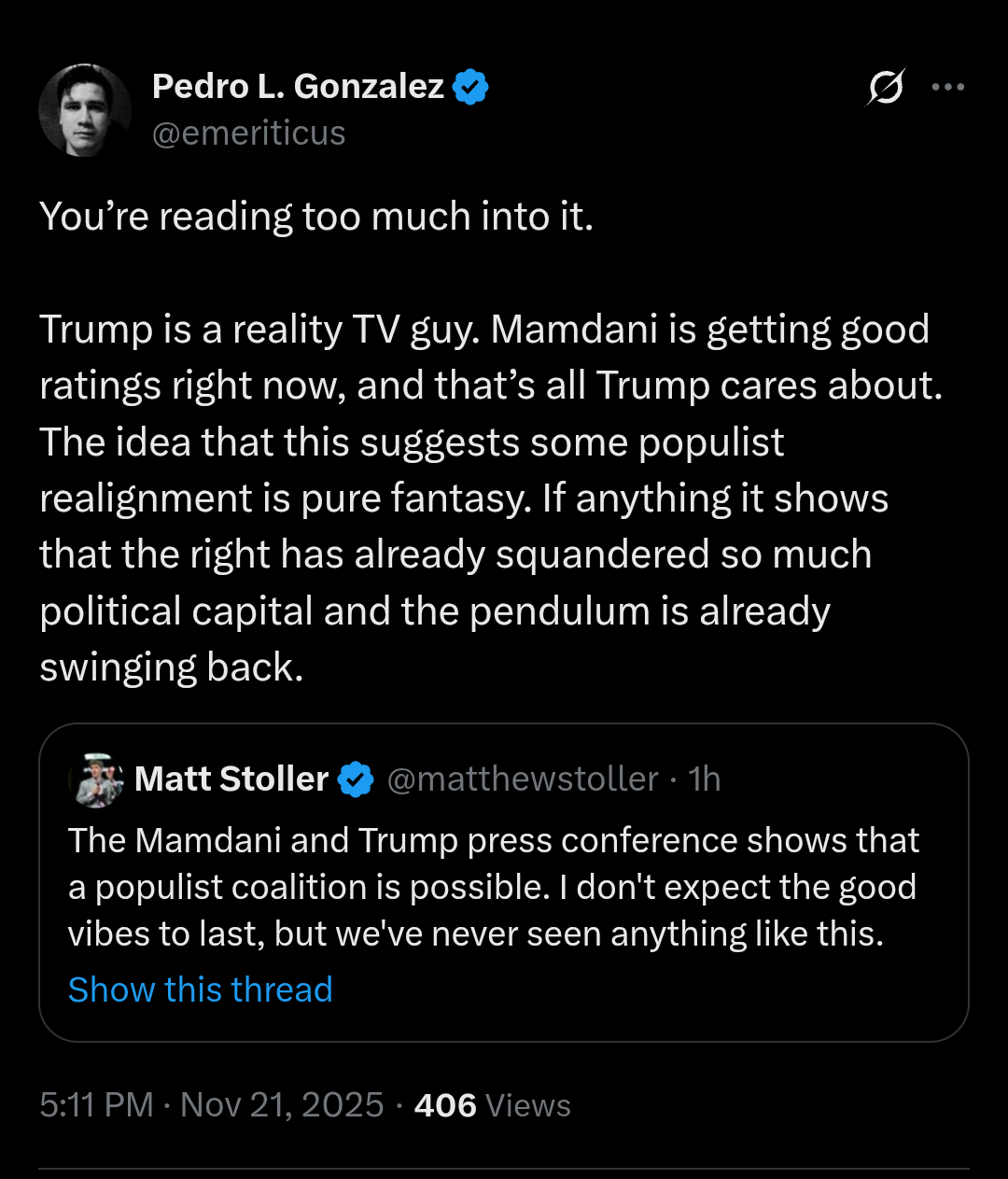Open Matt Stoller's profile avatar

[98, 779]
